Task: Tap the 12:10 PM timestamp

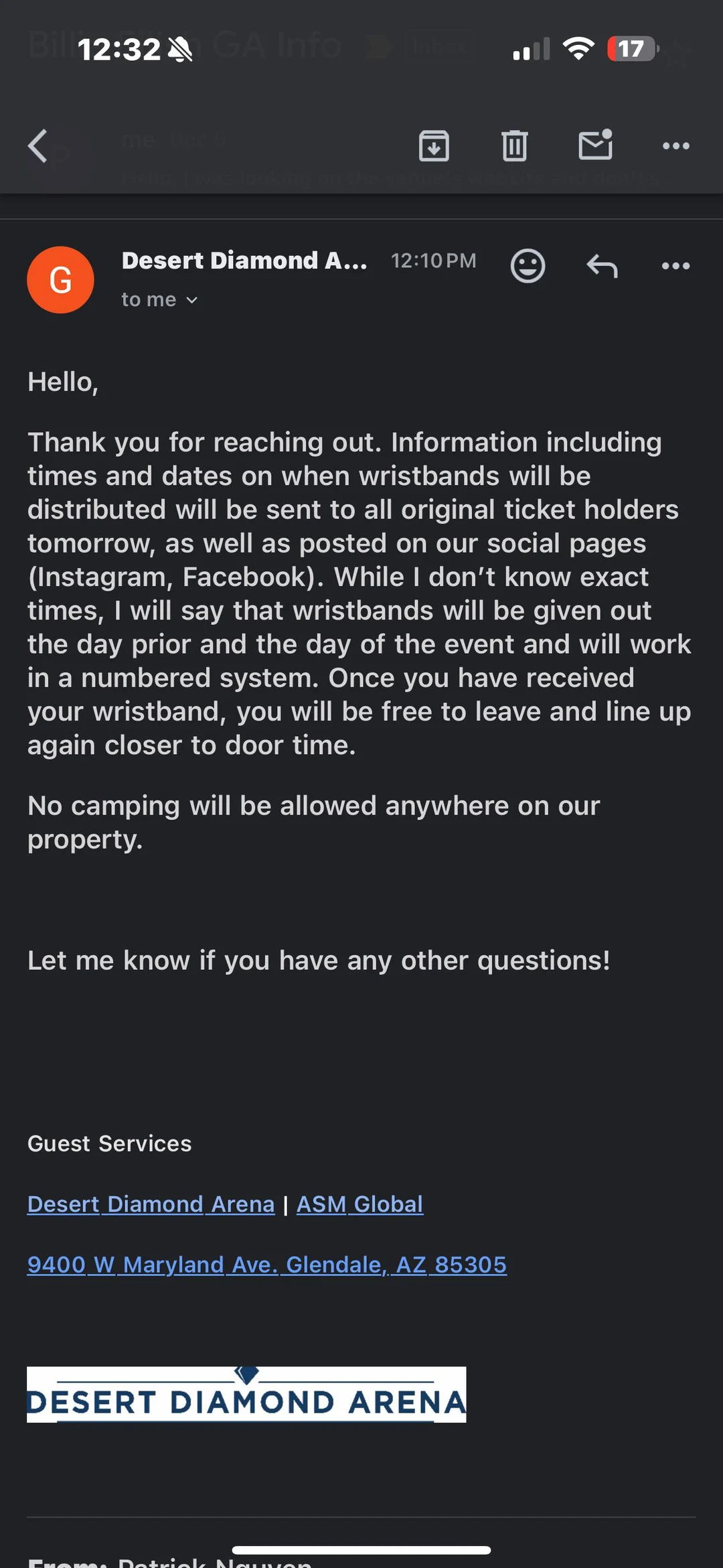Action: (434, 261)
